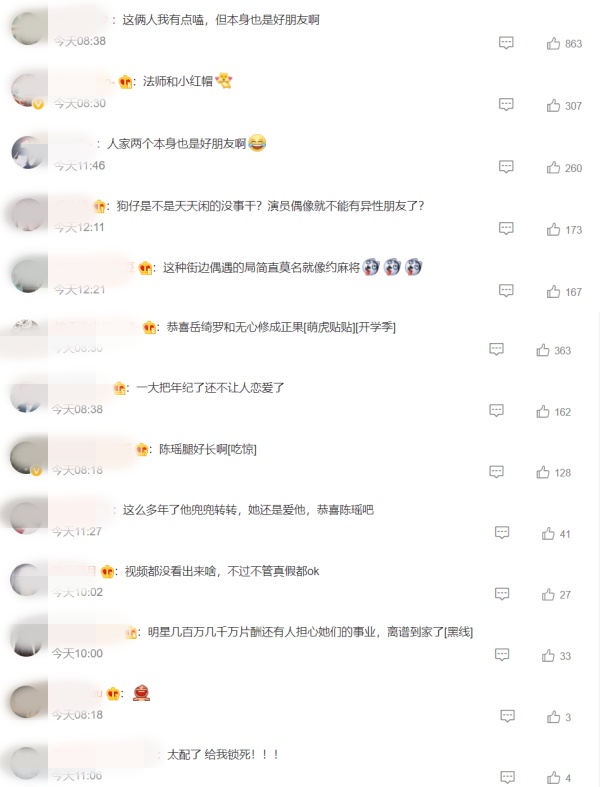Reply to the comment '这么多年了他兜兜转转'

(502, 534)
